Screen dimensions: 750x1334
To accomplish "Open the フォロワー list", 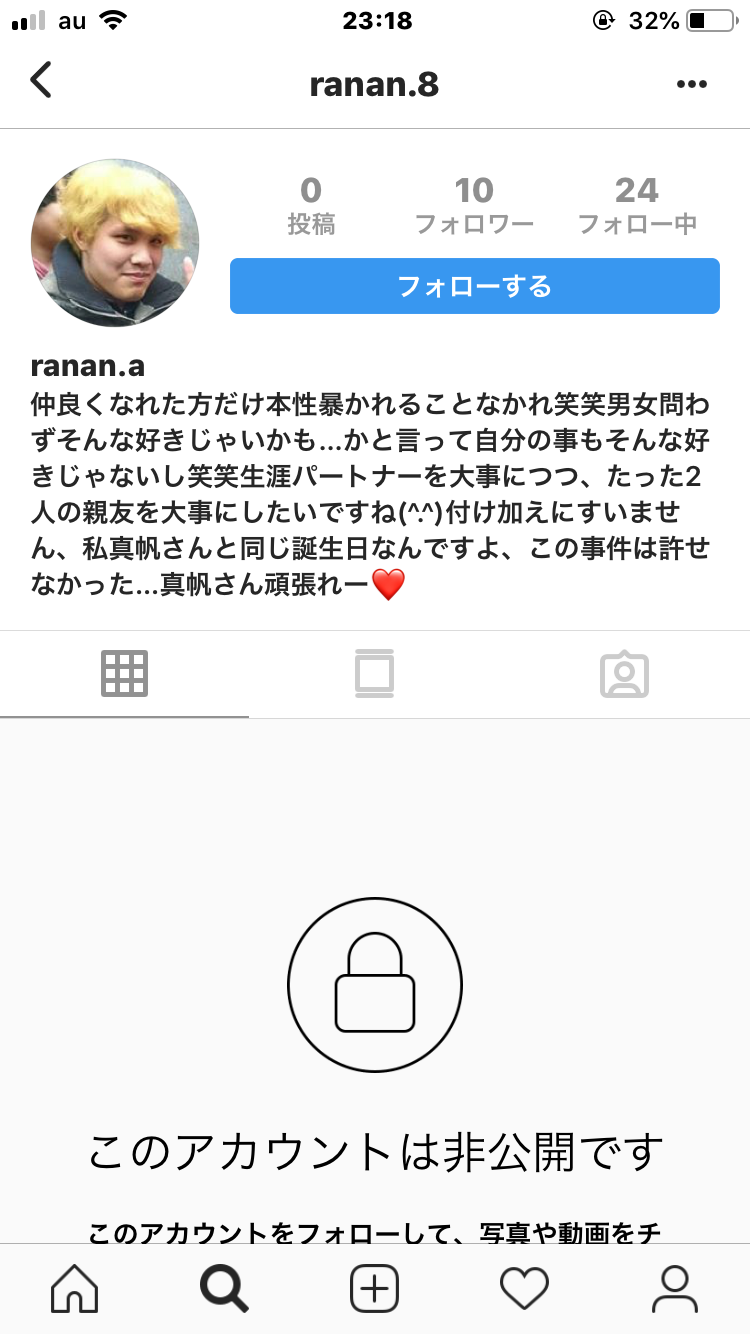I will coord(474,205).
